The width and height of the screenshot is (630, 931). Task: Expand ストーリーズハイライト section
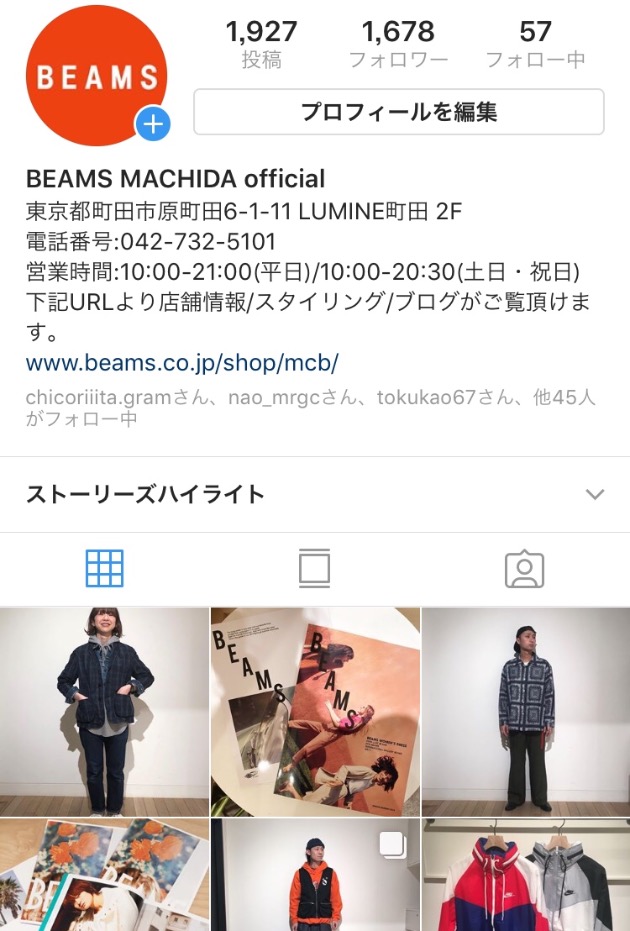pos(595,494)
